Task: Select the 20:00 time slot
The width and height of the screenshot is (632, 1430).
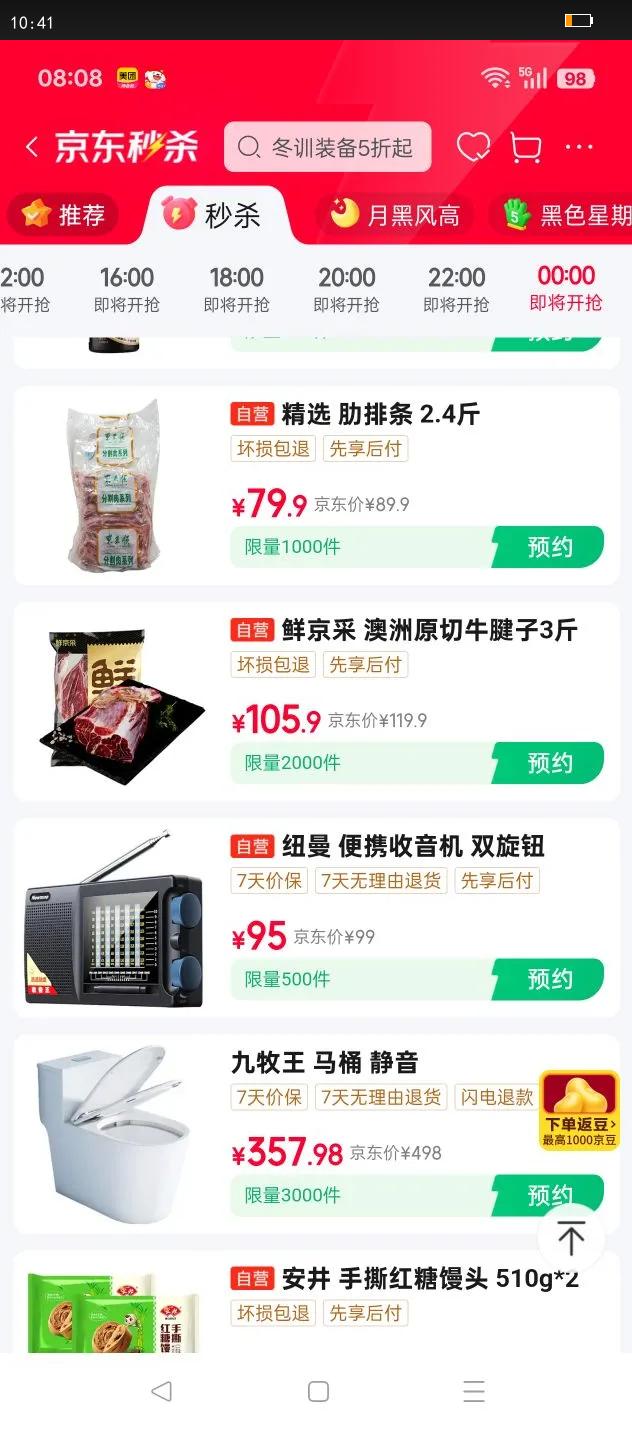Action: (346, 288)
